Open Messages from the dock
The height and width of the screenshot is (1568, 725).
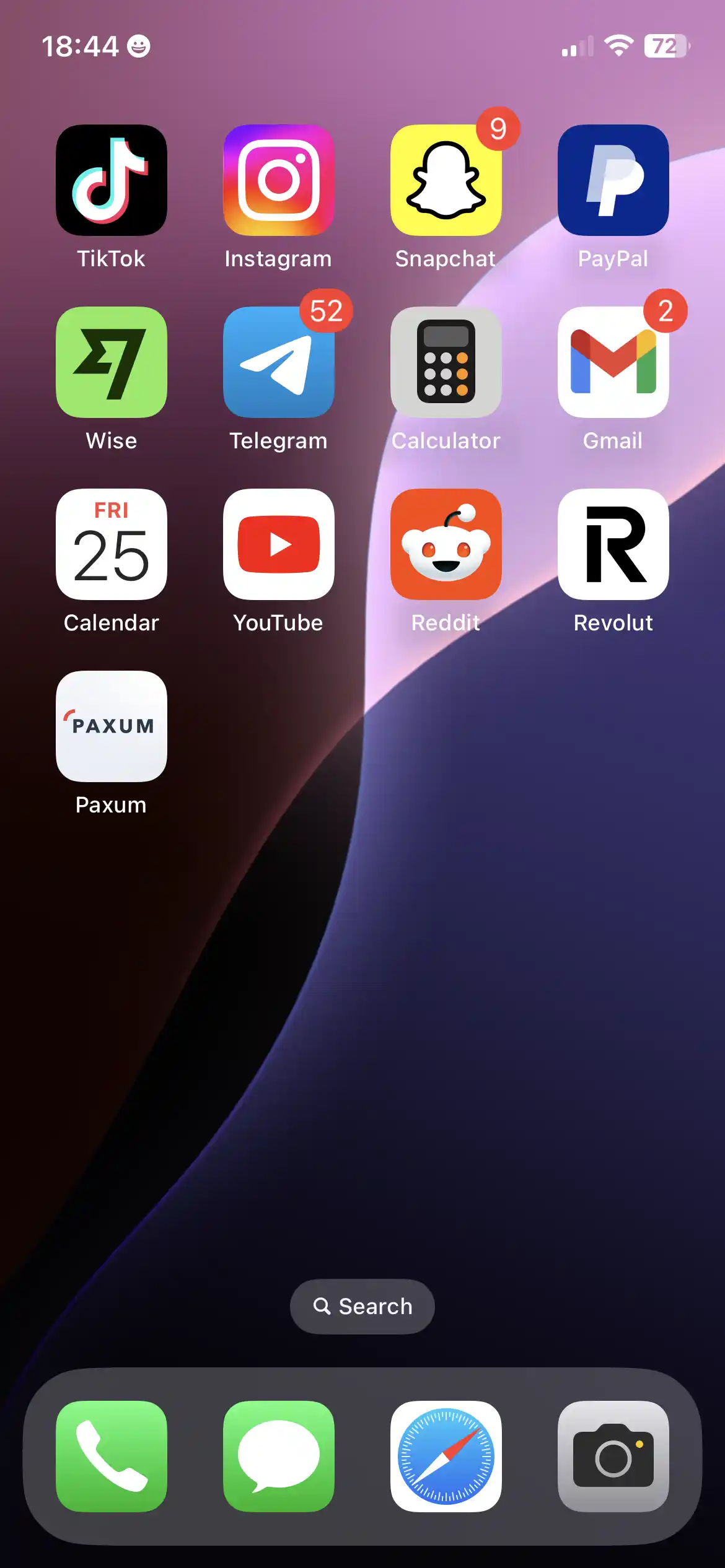279,1457
